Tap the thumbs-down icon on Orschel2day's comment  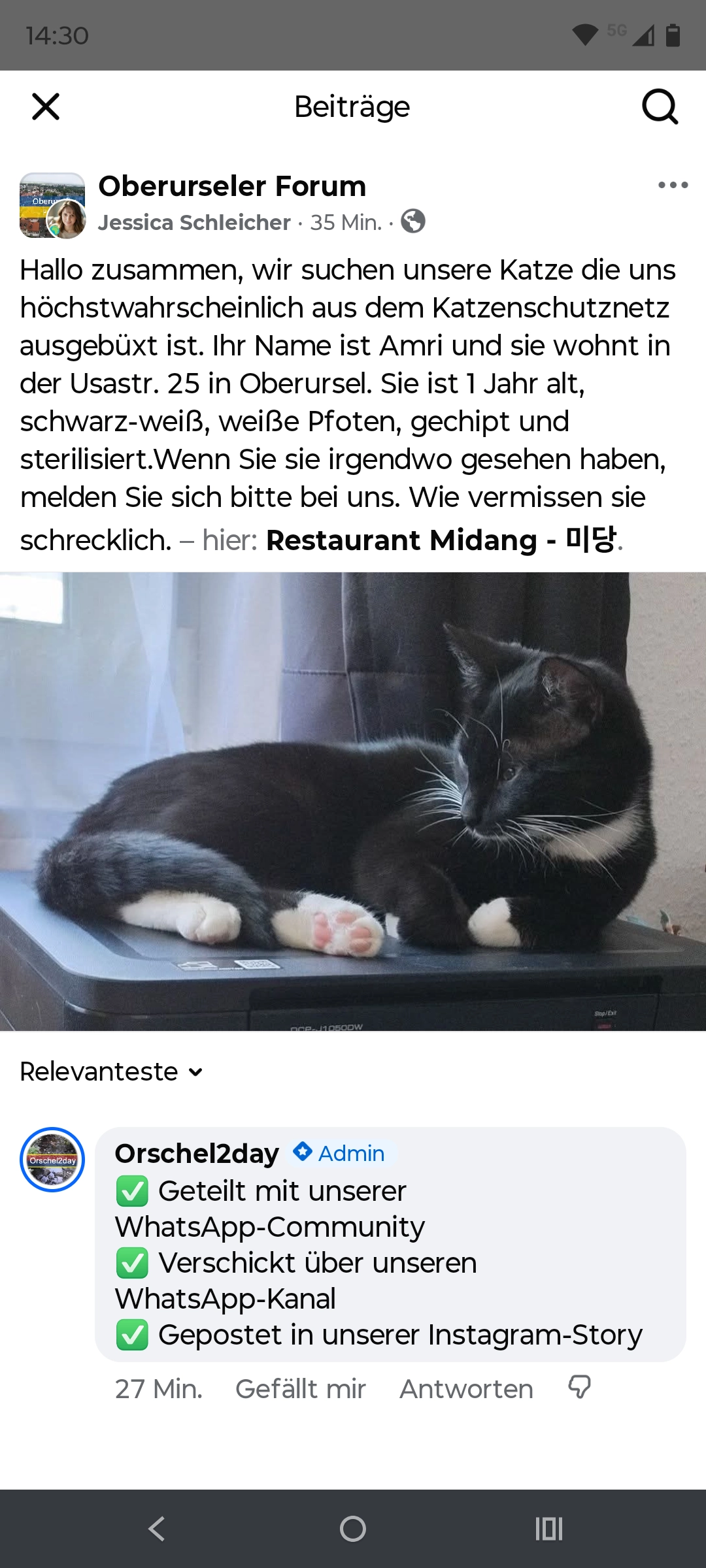point(579,1386)
